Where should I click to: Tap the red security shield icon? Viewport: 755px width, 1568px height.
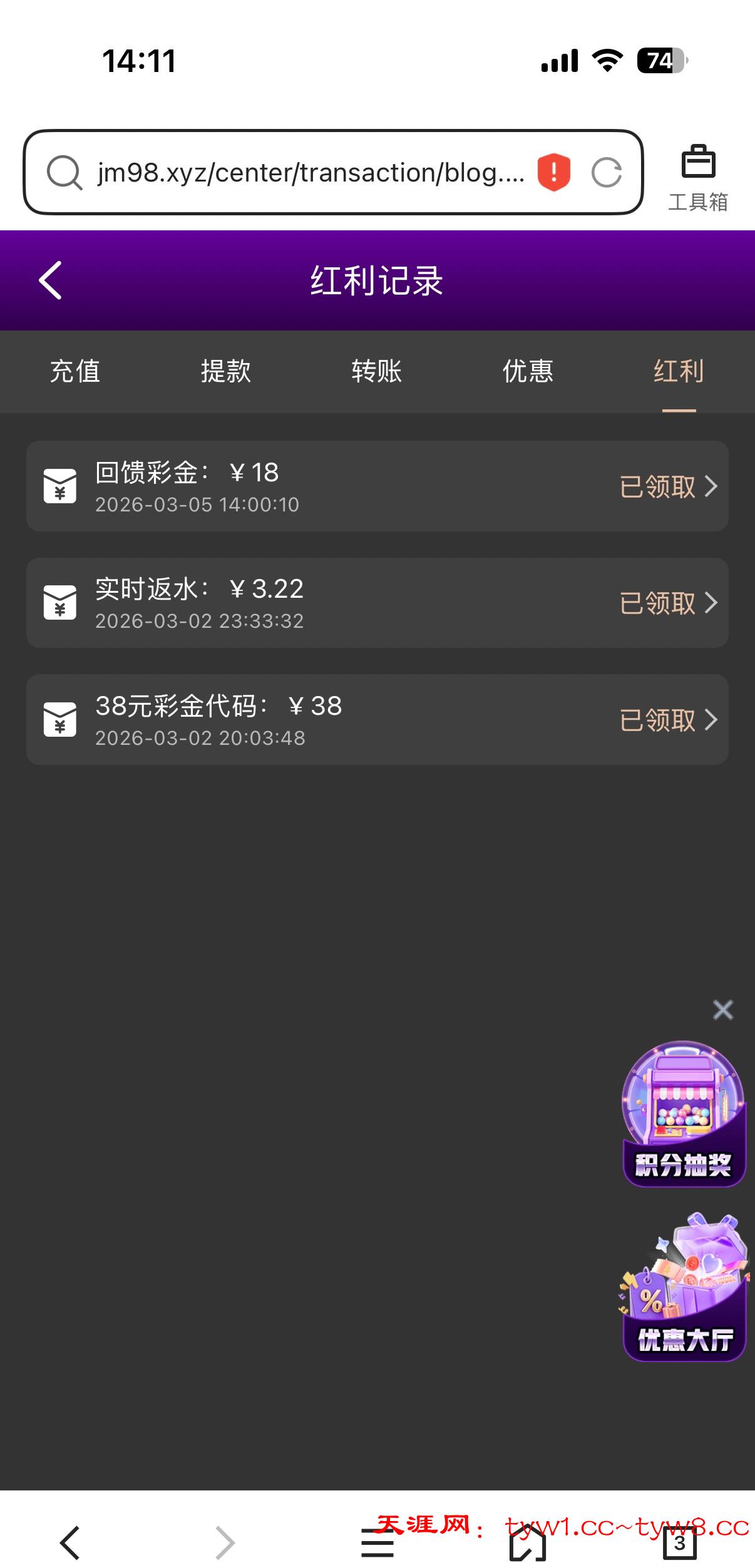pos(554,172)
